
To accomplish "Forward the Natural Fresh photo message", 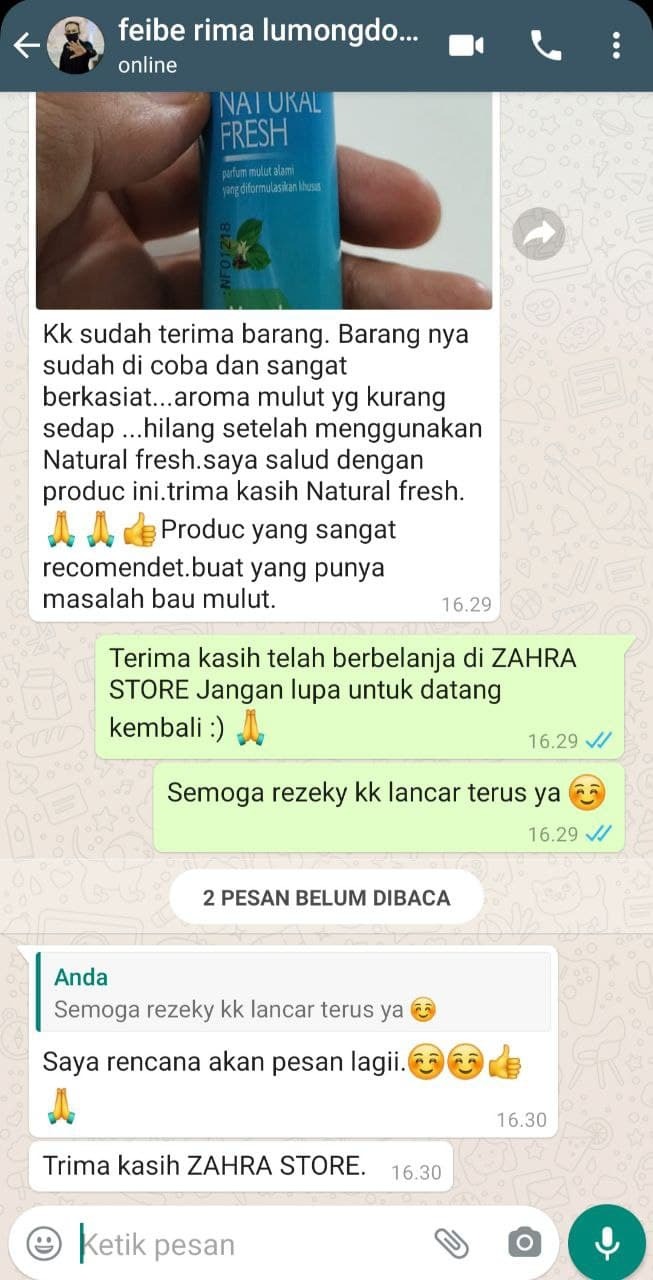I will (539, 233).
